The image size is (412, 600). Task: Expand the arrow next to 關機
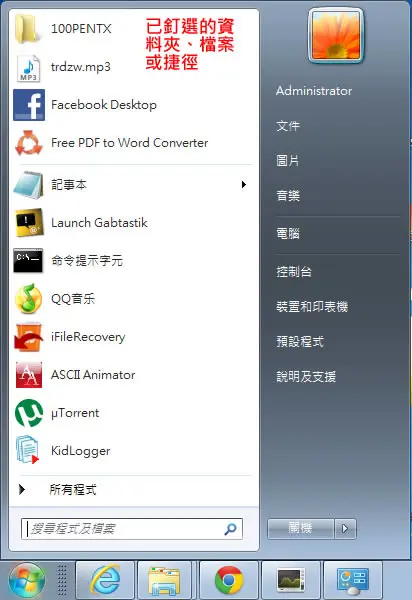click(x=345, y=528)
